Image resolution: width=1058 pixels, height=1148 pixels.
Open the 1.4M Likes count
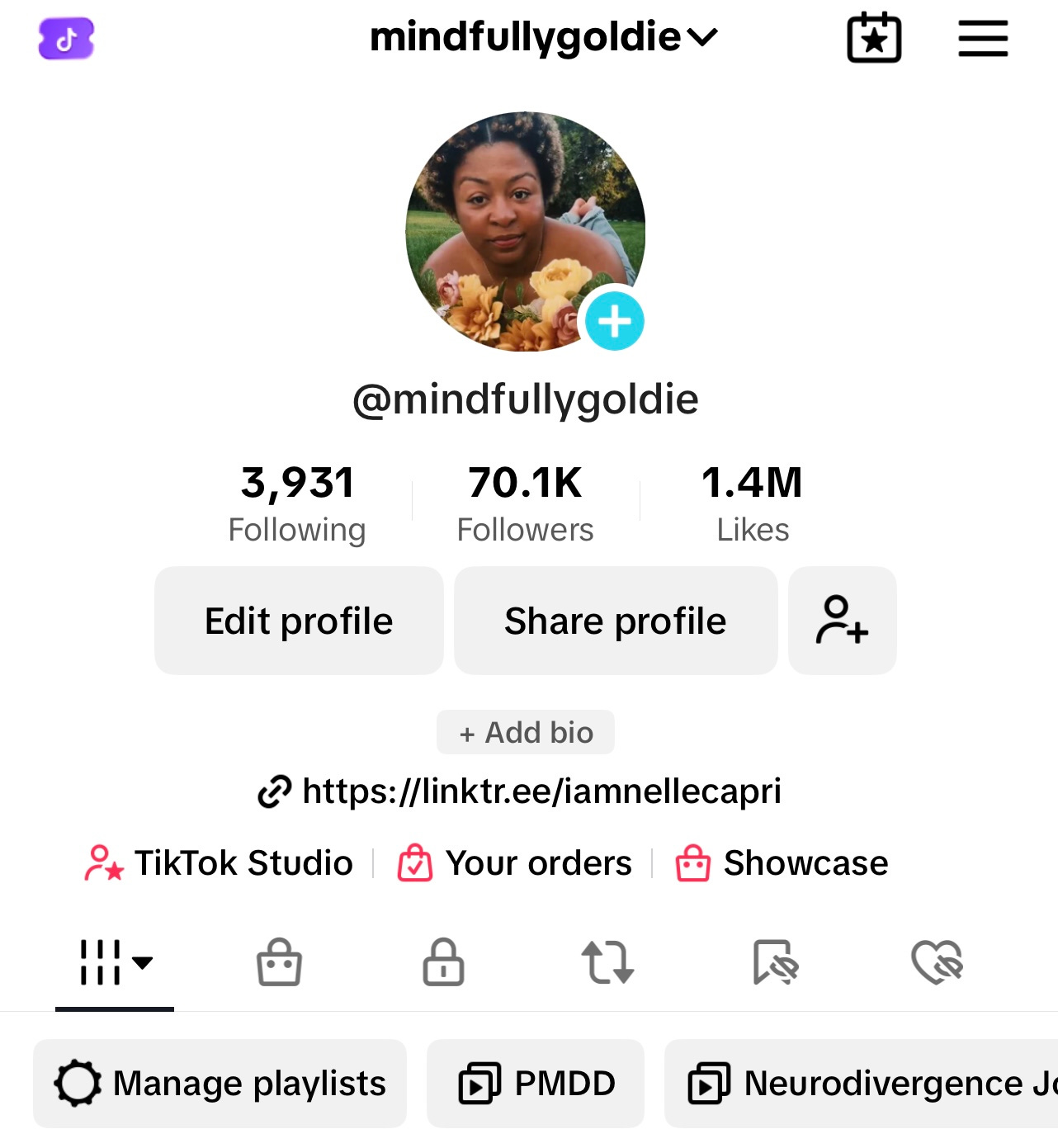752,503
